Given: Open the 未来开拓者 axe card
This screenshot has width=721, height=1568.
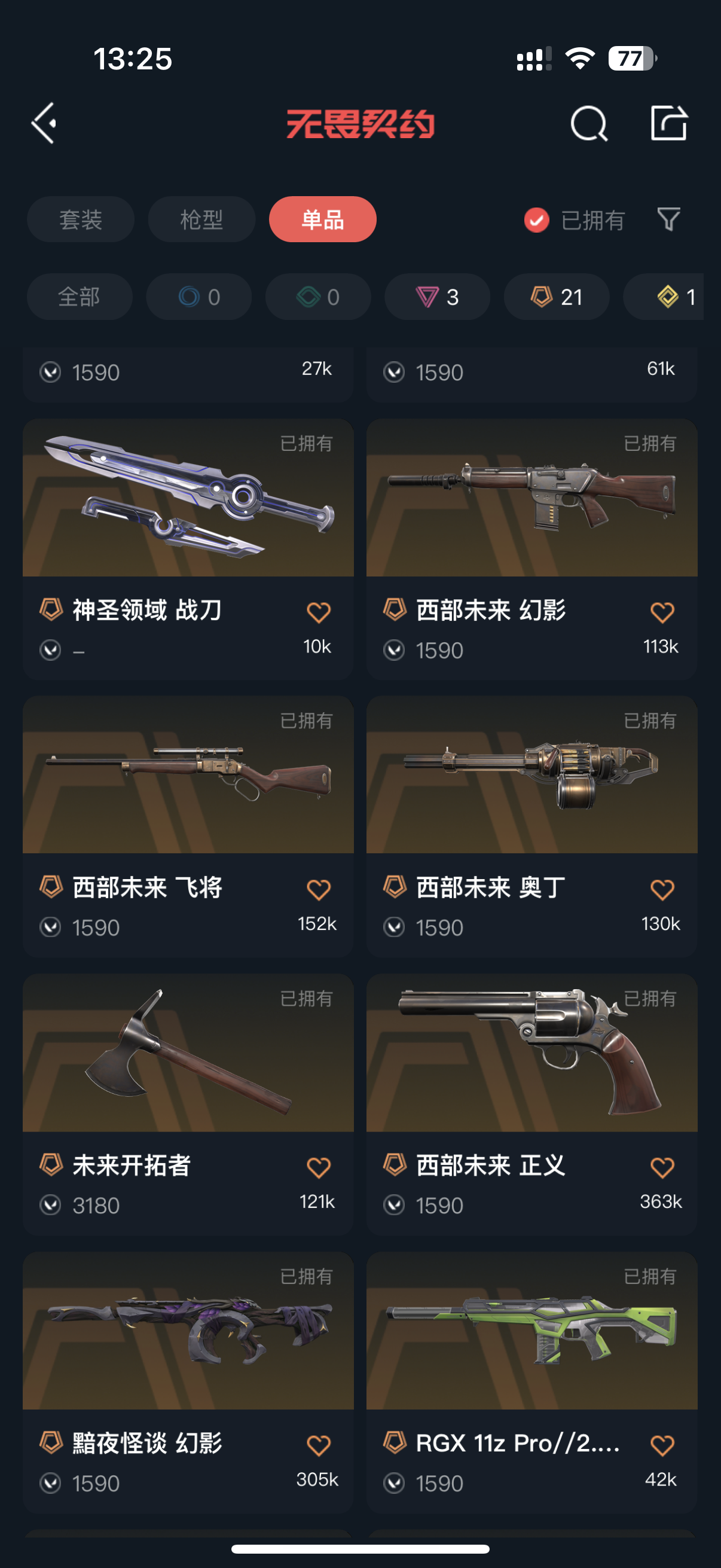Looking at the screenshot, I should (x=188, y=1104).
